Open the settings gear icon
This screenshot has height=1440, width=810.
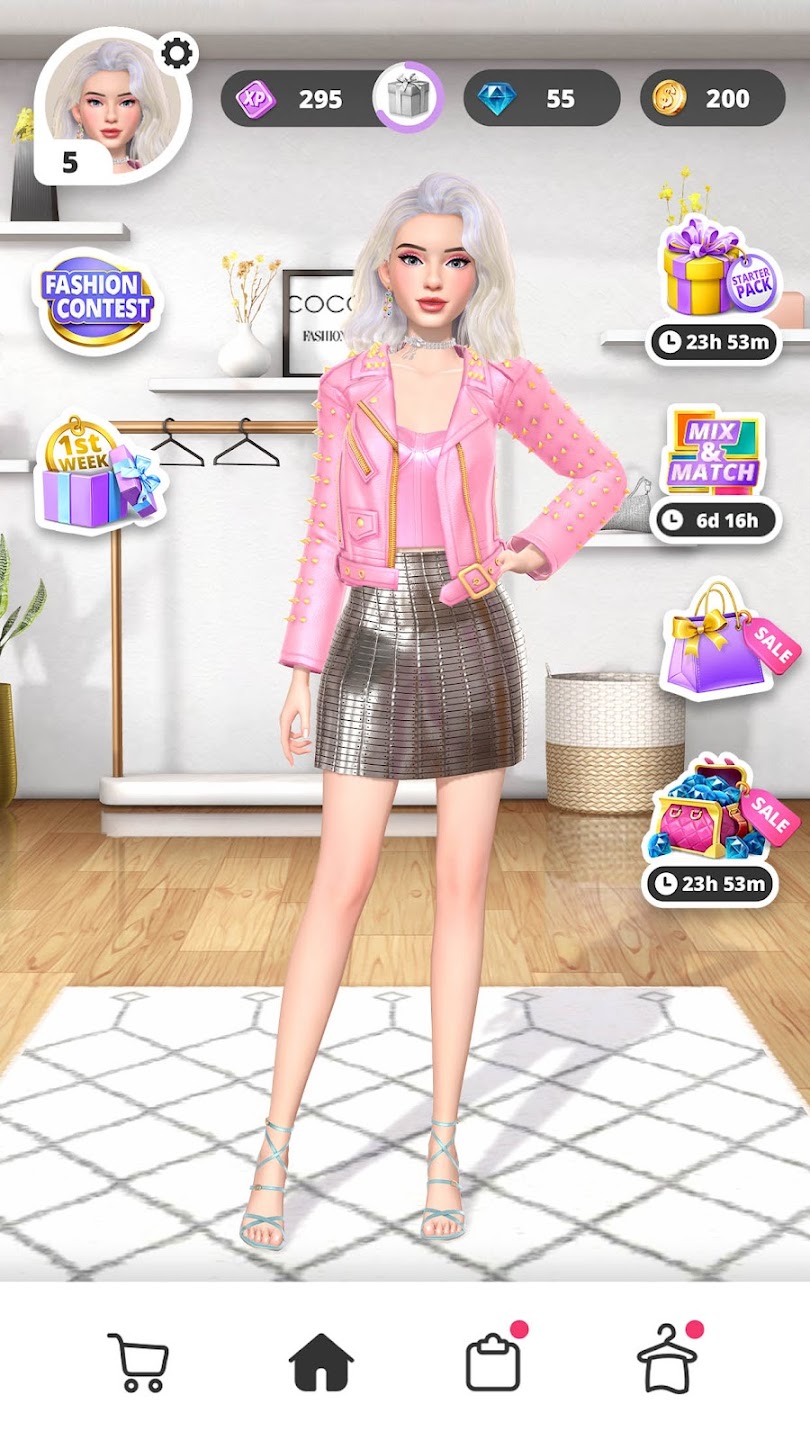point(178,53)
